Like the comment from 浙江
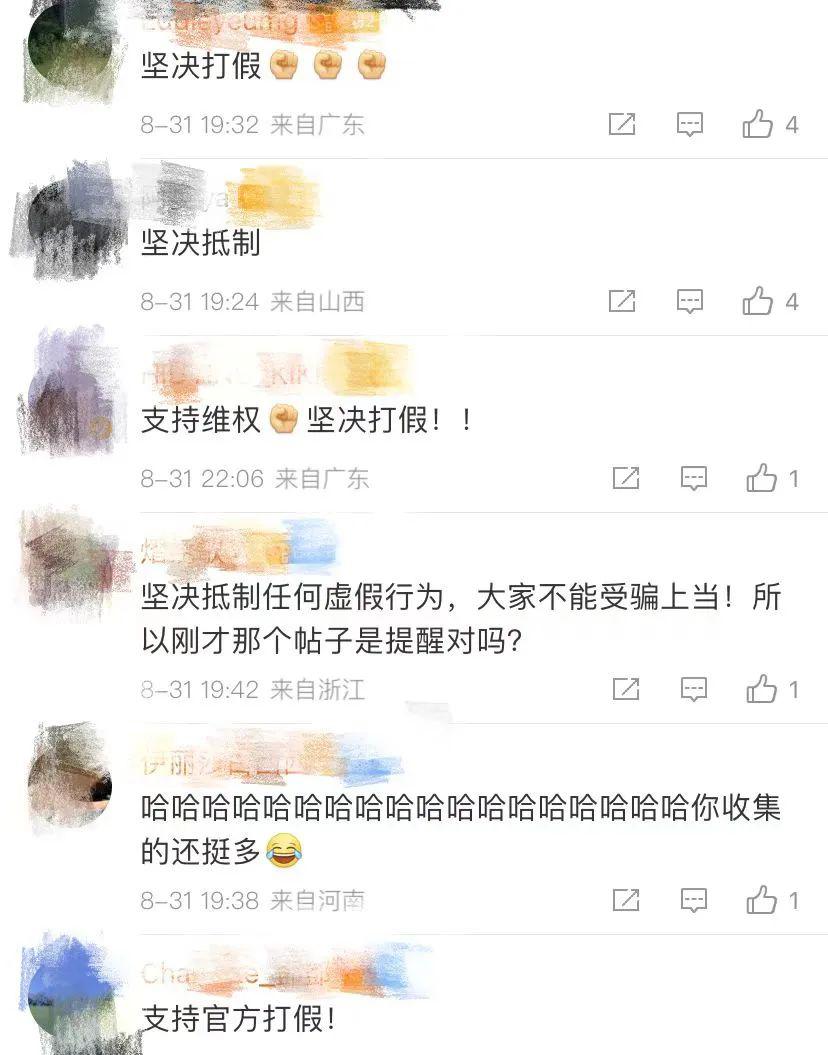 tap(762, 689)
